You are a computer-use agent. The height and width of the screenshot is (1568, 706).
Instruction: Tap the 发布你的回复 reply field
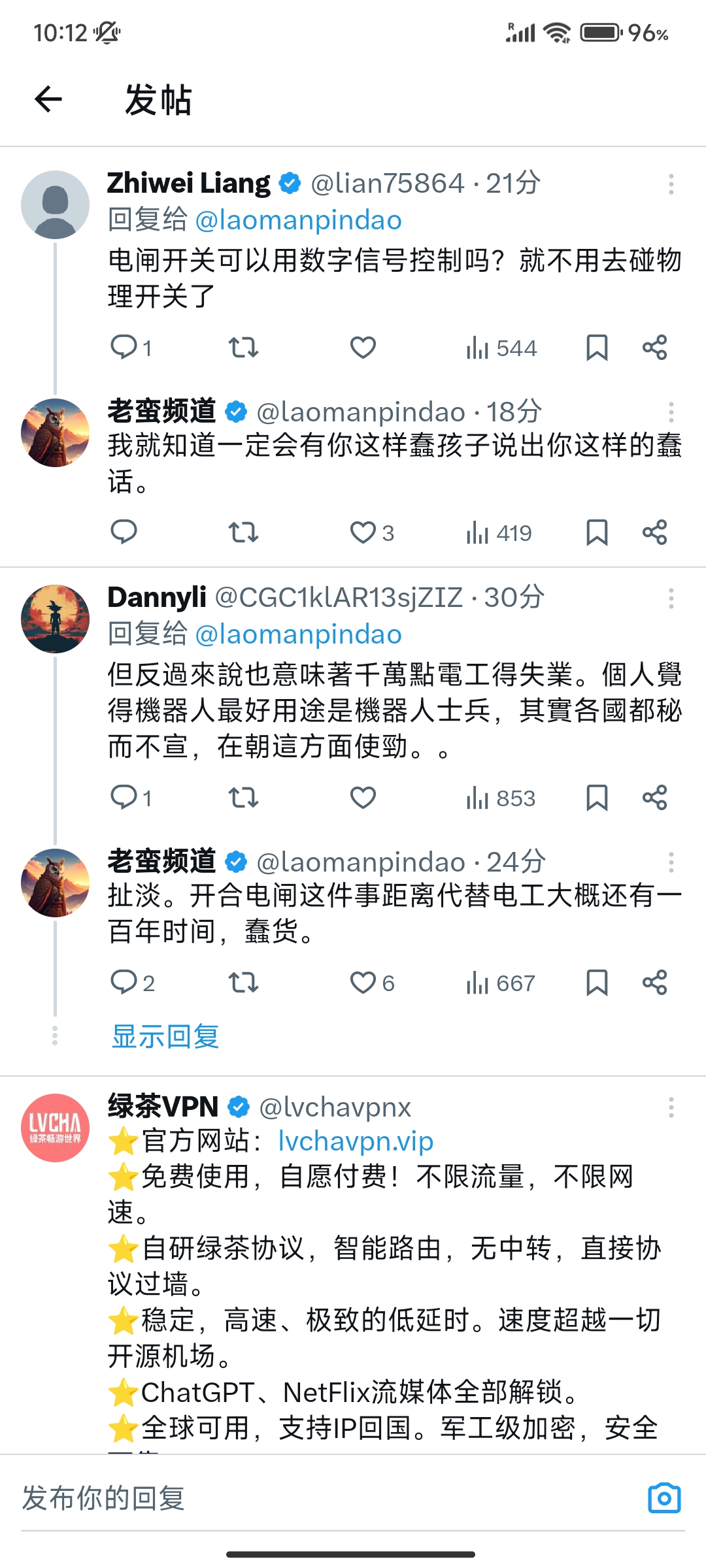327,1498
